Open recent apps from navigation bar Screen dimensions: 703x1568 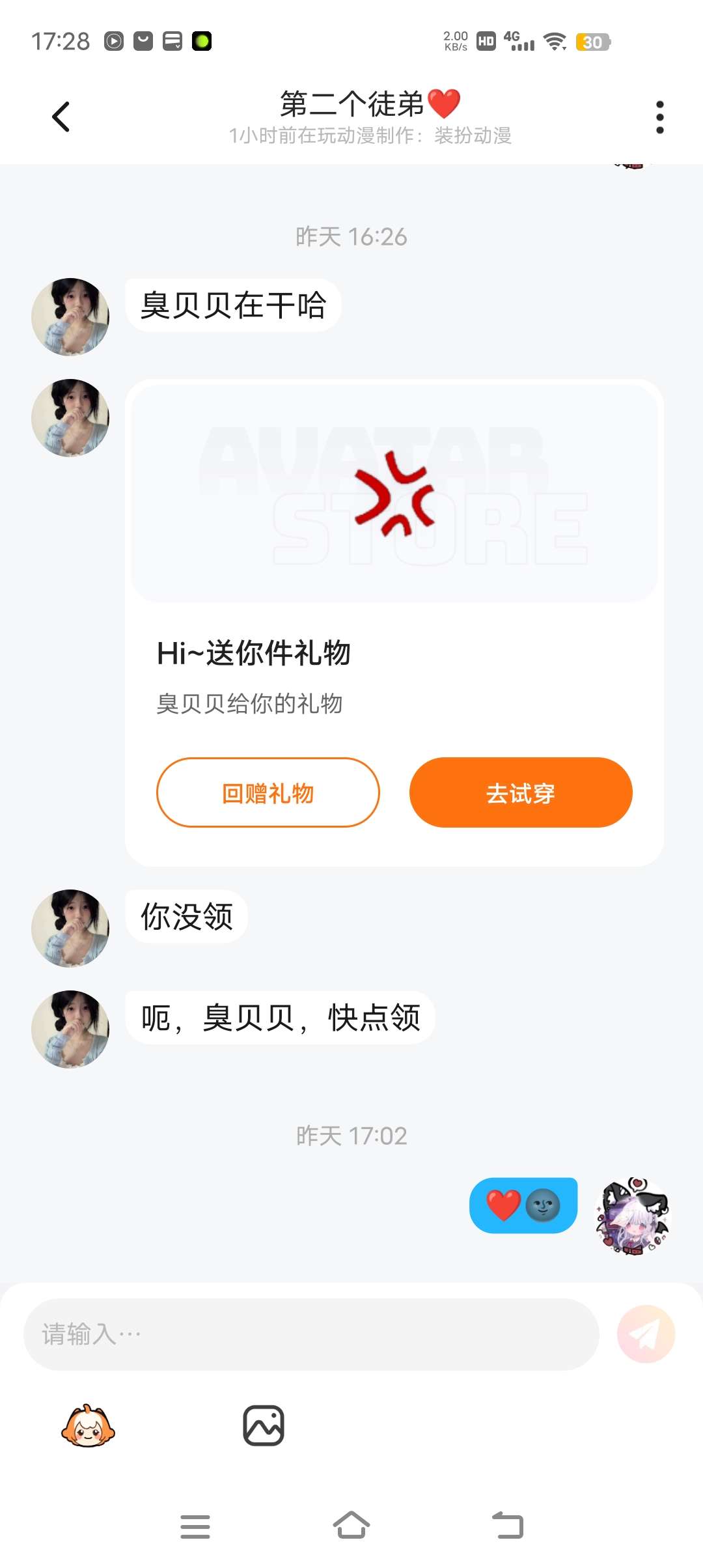(195, 1526)
